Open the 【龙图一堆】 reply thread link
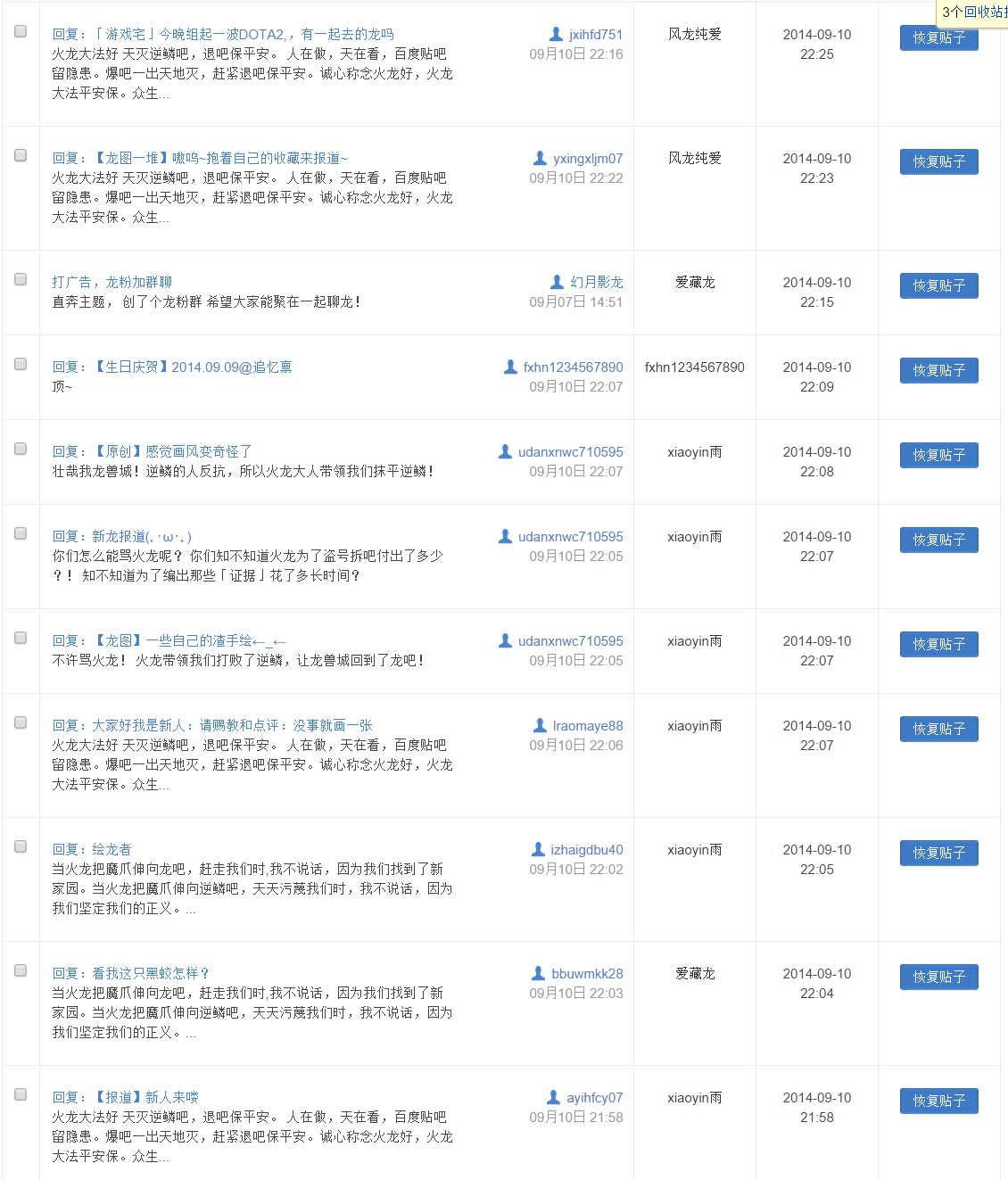 (x=200, y=158)
